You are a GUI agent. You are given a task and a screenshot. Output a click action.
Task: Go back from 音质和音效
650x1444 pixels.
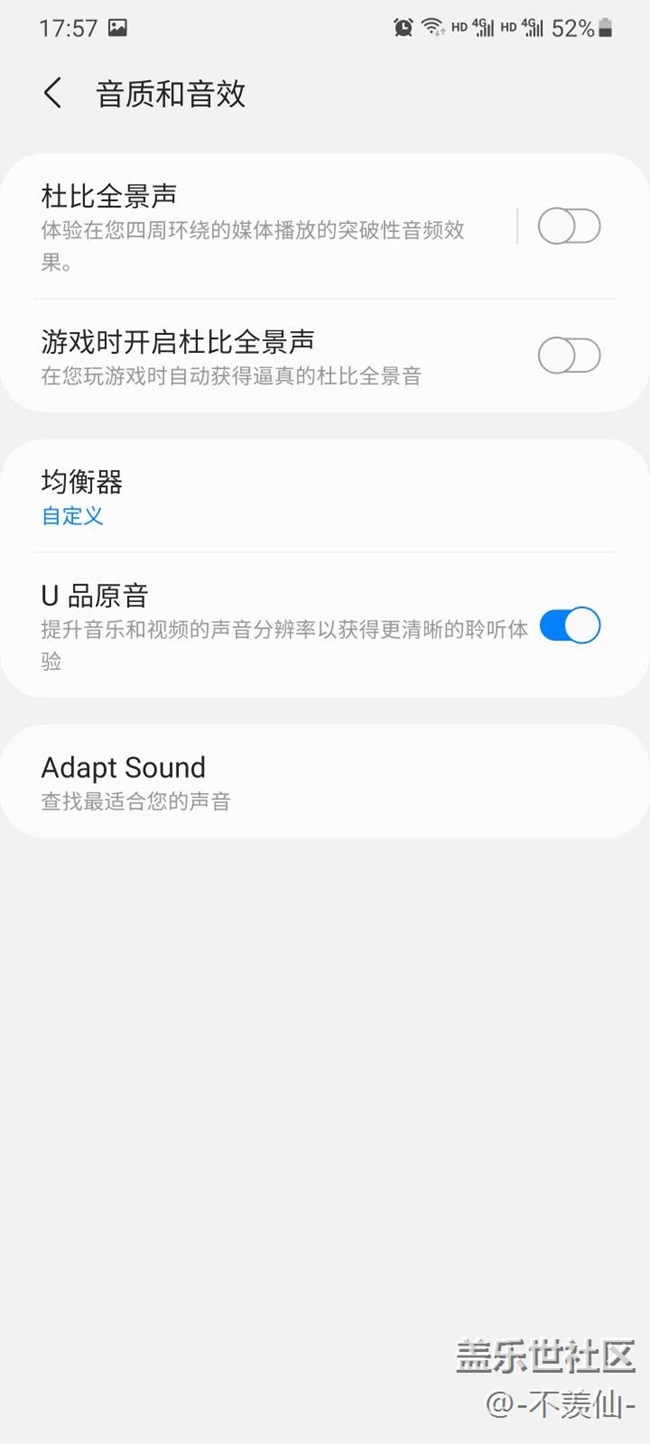pyautogui.click(x=53, y=94)
